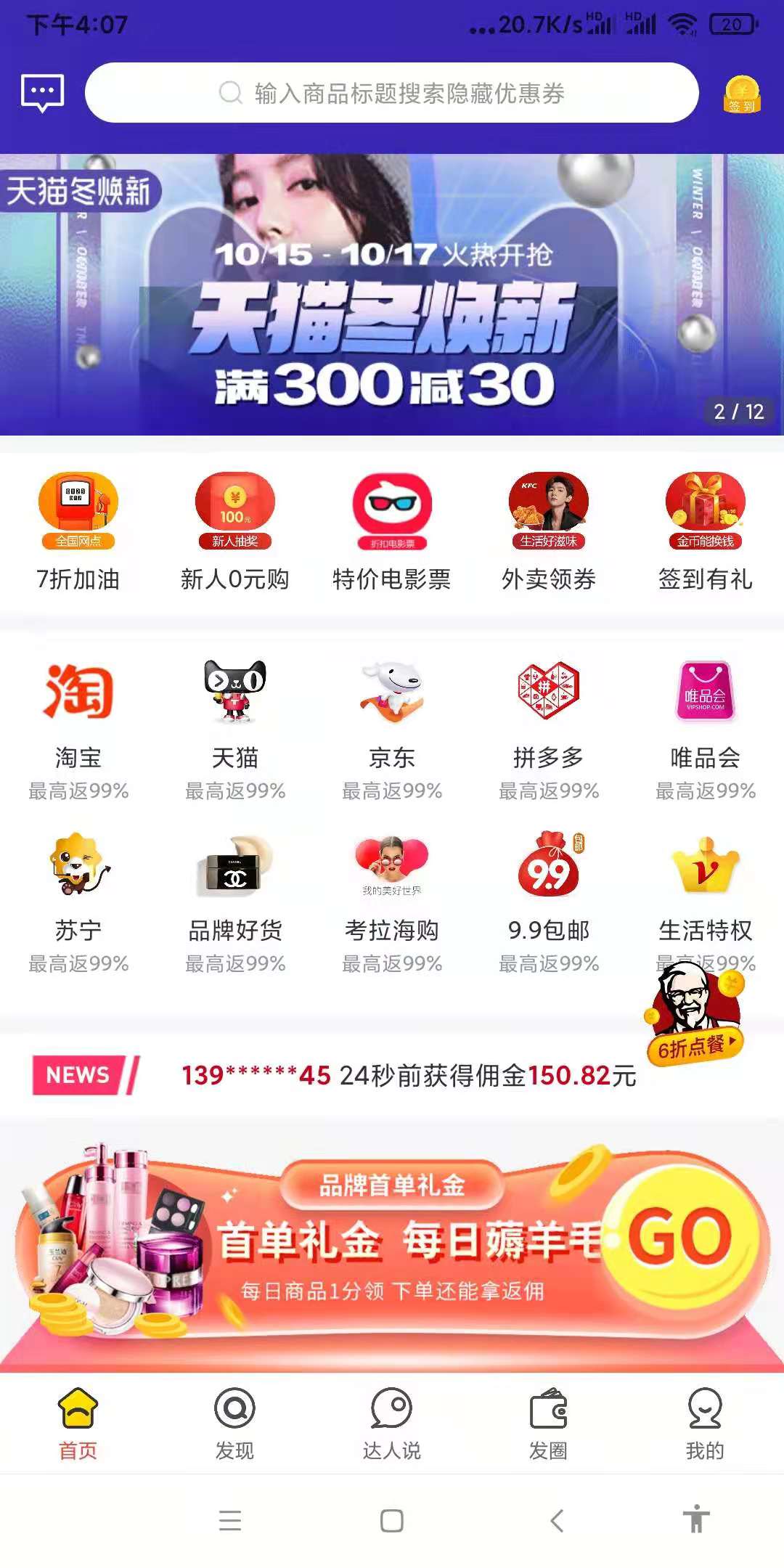Go to the 我的 tab

[706, 1424]
